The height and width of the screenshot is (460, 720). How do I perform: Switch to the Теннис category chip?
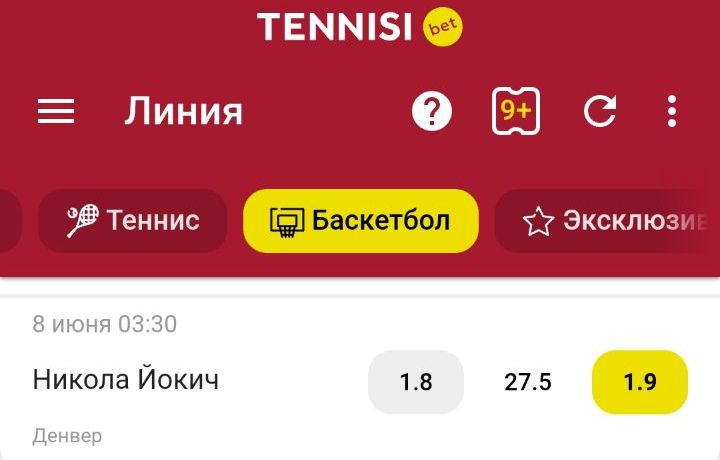(132, 220)
